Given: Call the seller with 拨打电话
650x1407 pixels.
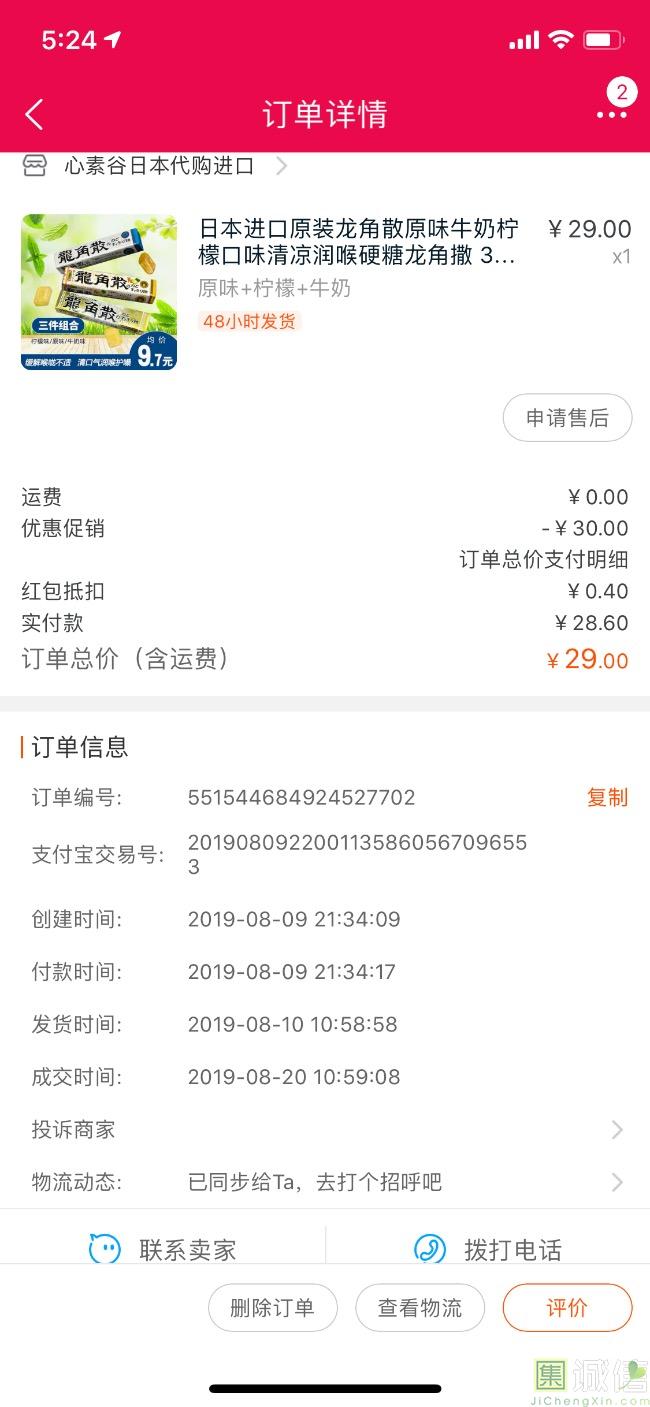Looking at the screenshot, I should click(488, 1249).
